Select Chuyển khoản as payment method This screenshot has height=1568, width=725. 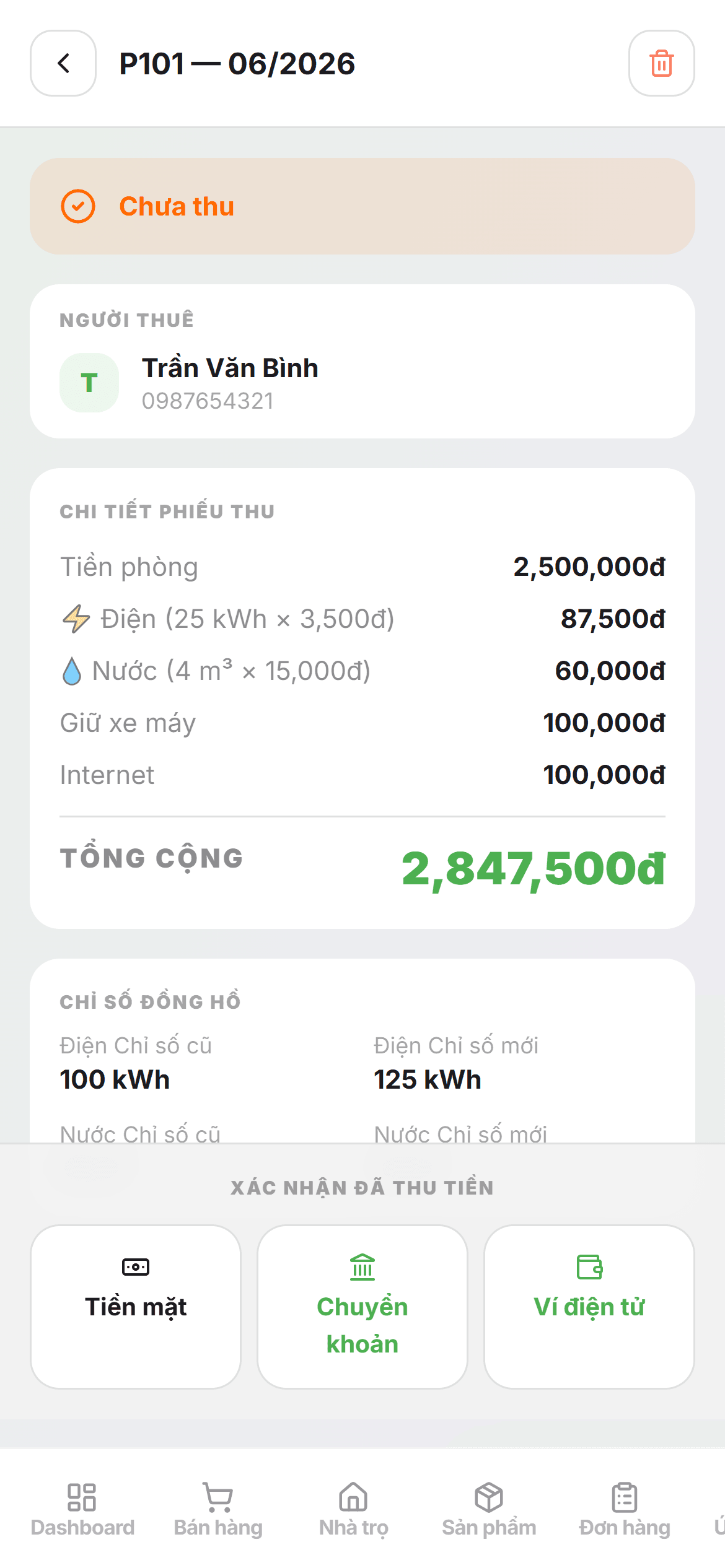pyautogui.click(x=362, y=1307)
